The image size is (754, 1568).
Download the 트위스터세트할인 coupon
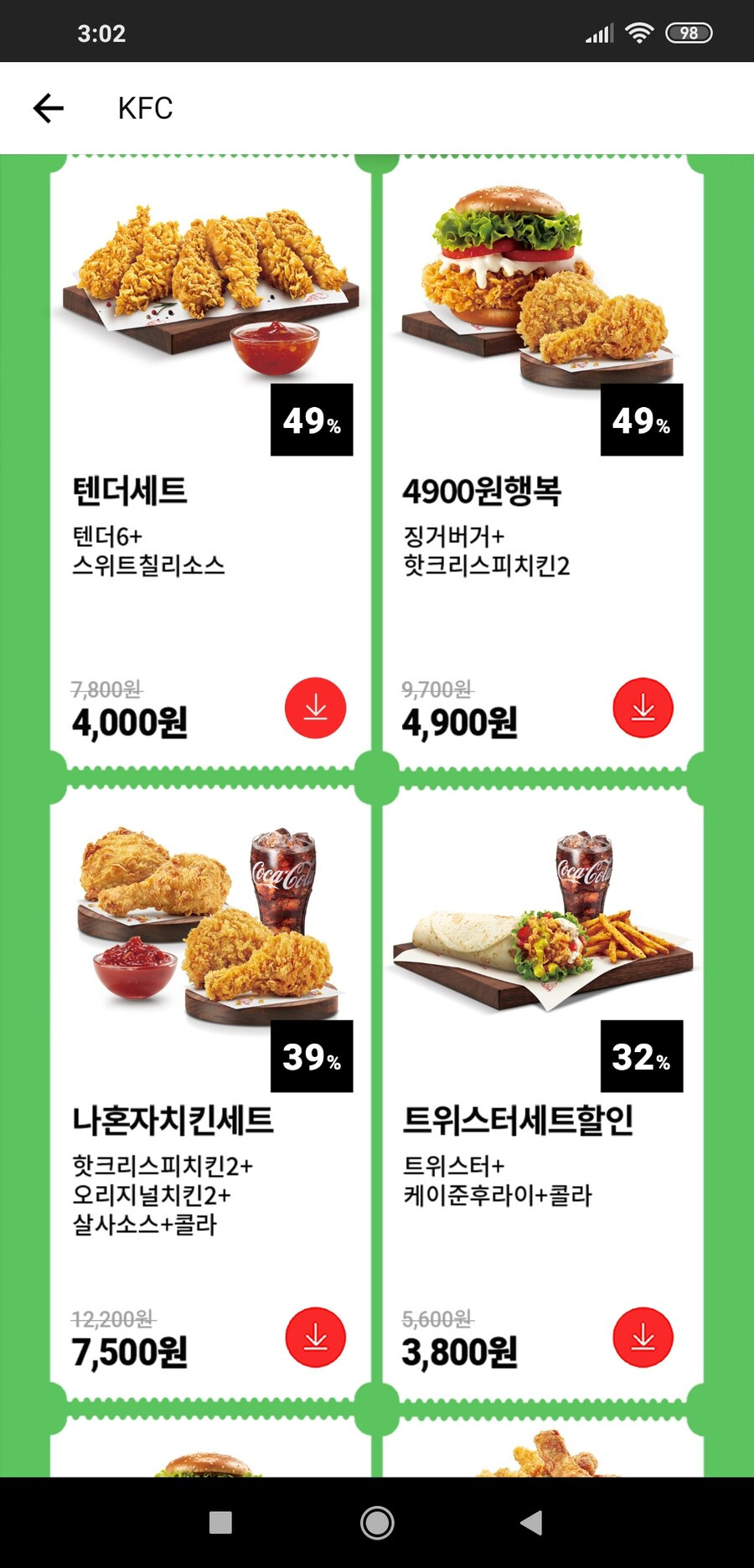click(643, 1338)
